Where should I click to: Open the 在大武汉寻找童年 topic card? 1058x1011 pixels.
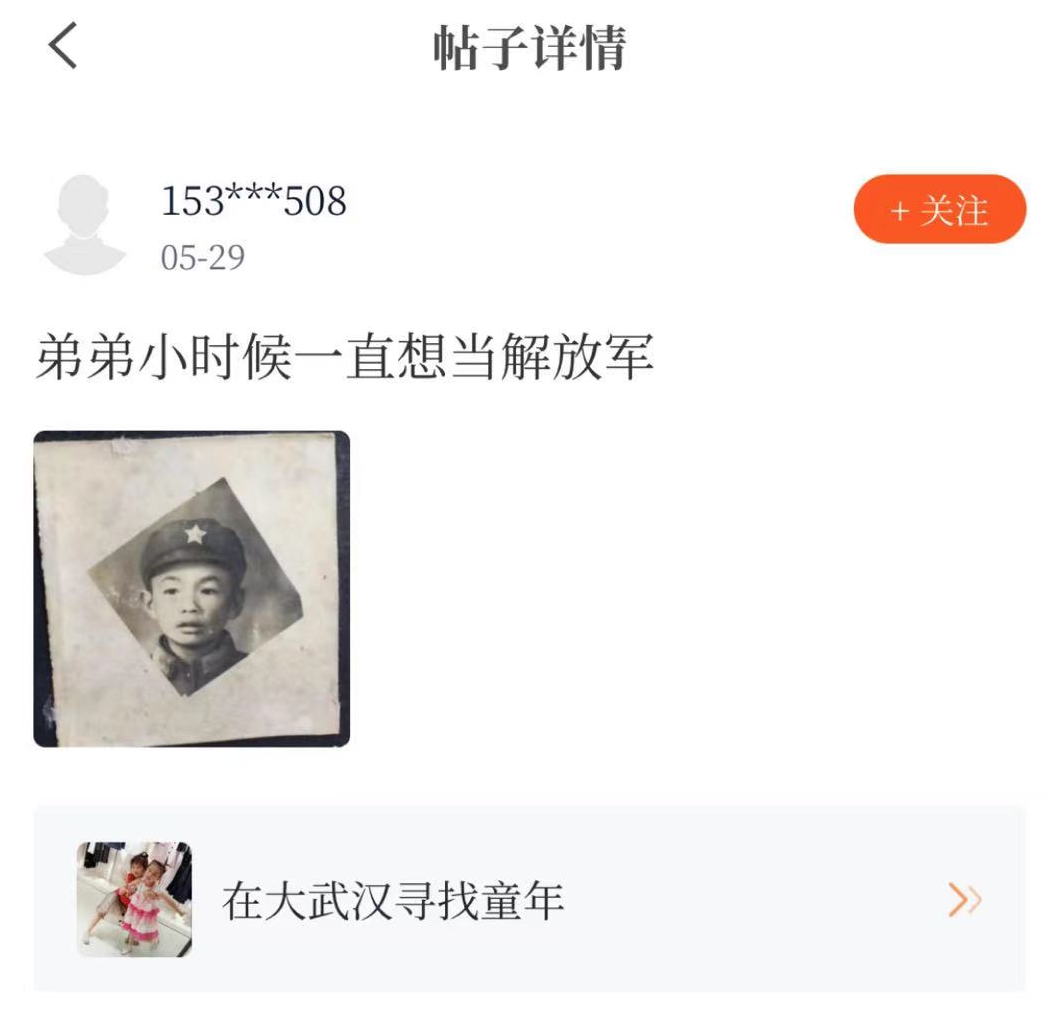coord(529,900)
